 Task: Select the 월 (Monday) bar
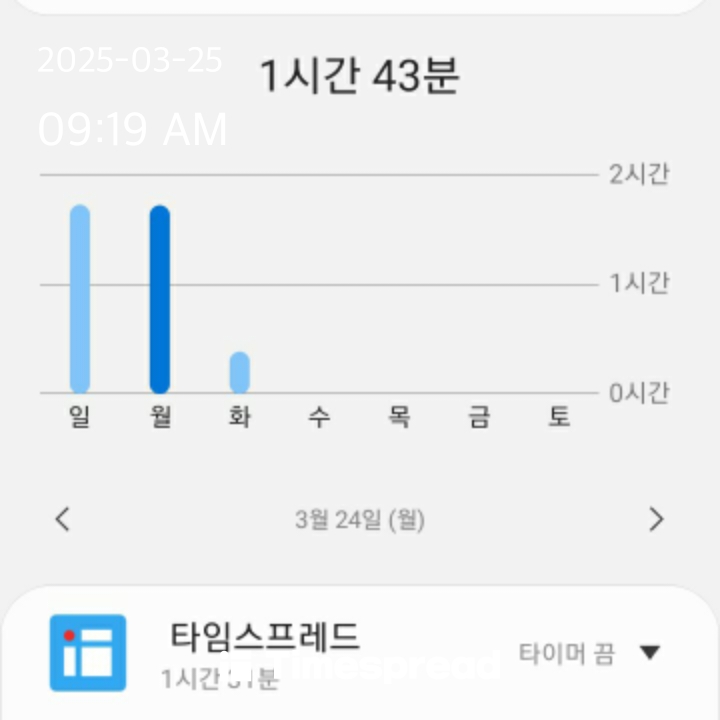click(160, 299)
